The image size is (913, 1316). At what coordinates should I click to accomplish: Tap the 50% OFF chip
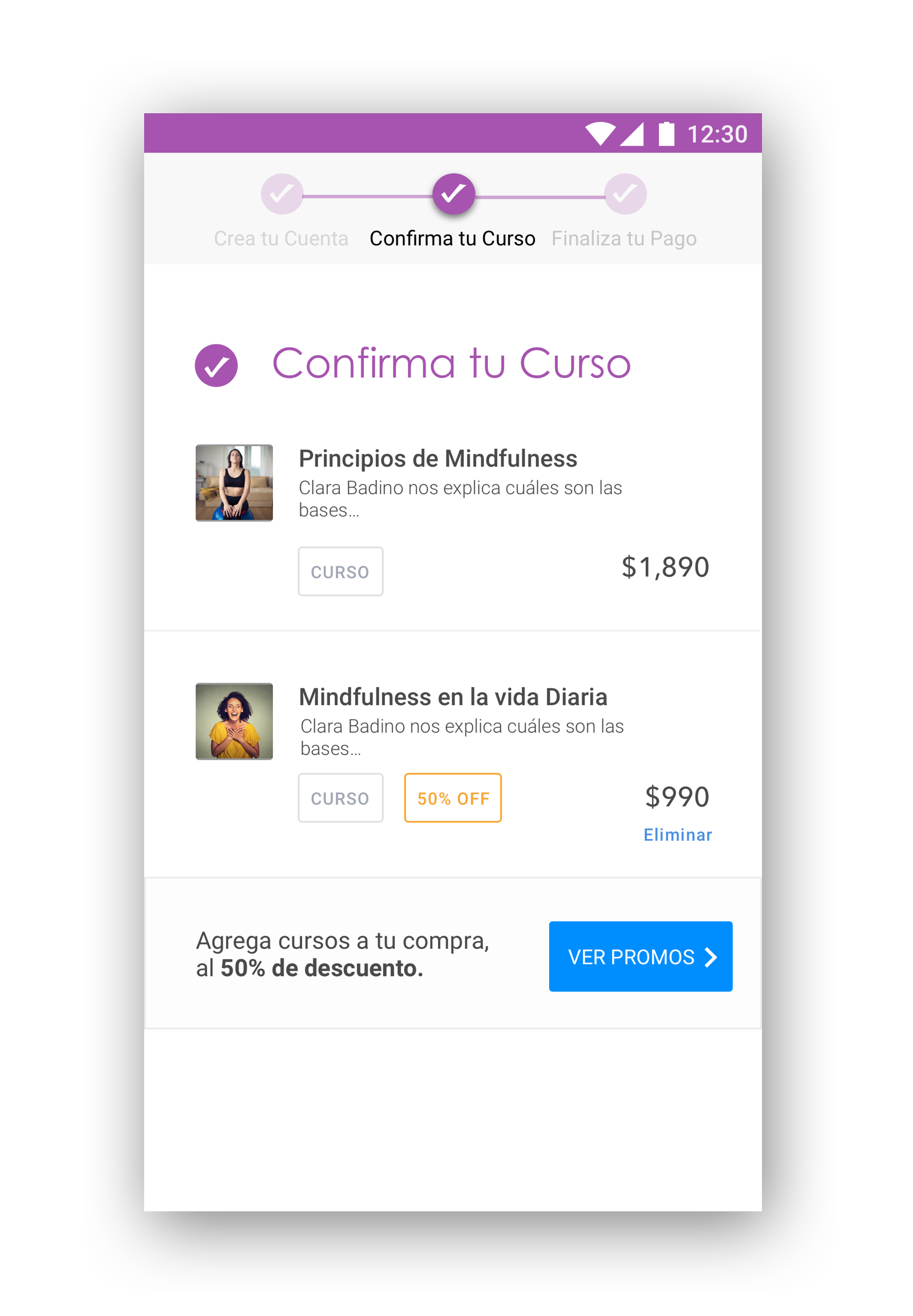pyautogui.click(x=452, y=798)
